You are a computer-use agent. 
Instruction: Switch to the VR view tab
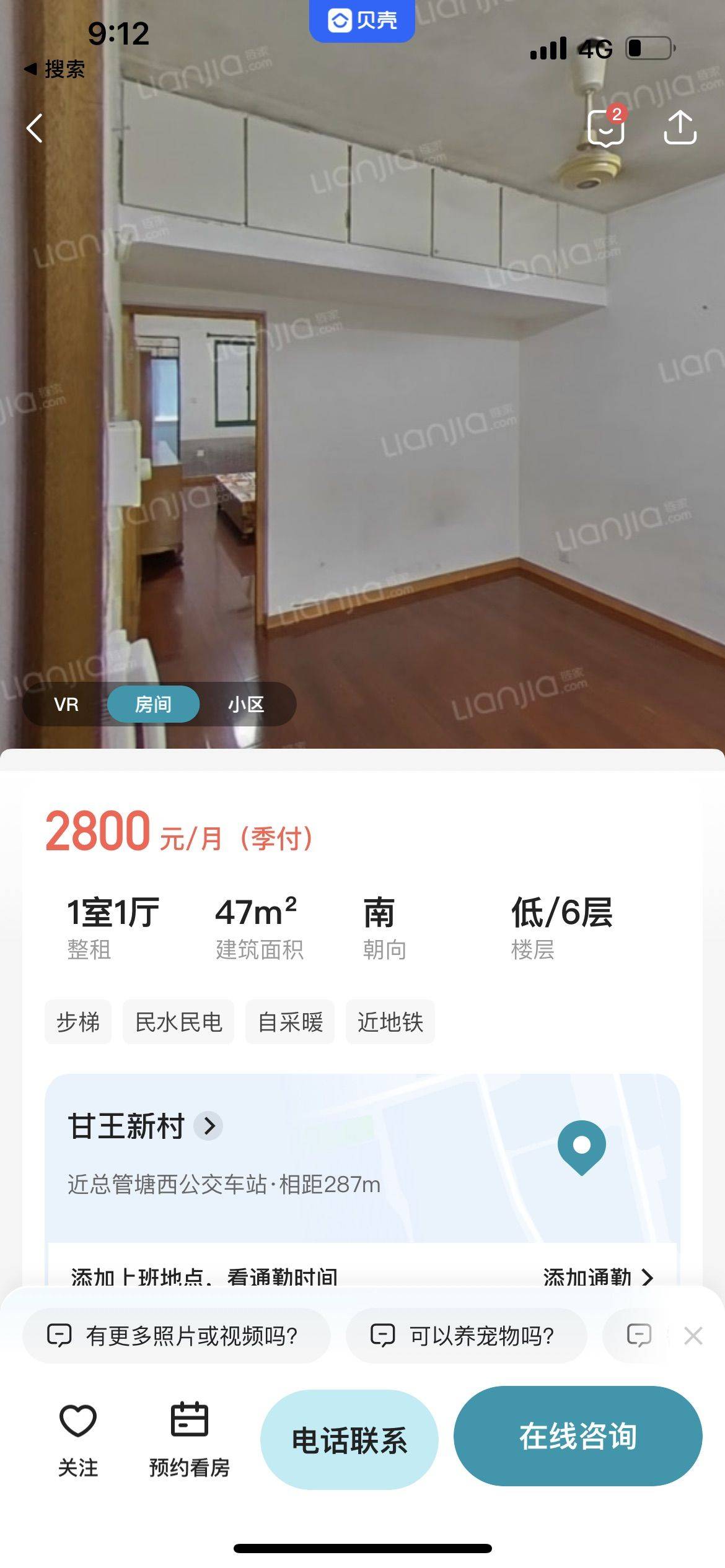click(66, 704)
